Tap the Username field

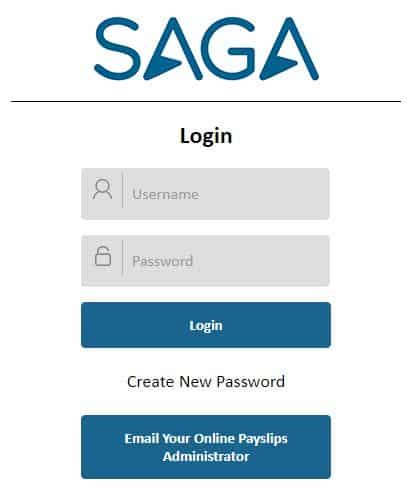[x=205, y=194]
